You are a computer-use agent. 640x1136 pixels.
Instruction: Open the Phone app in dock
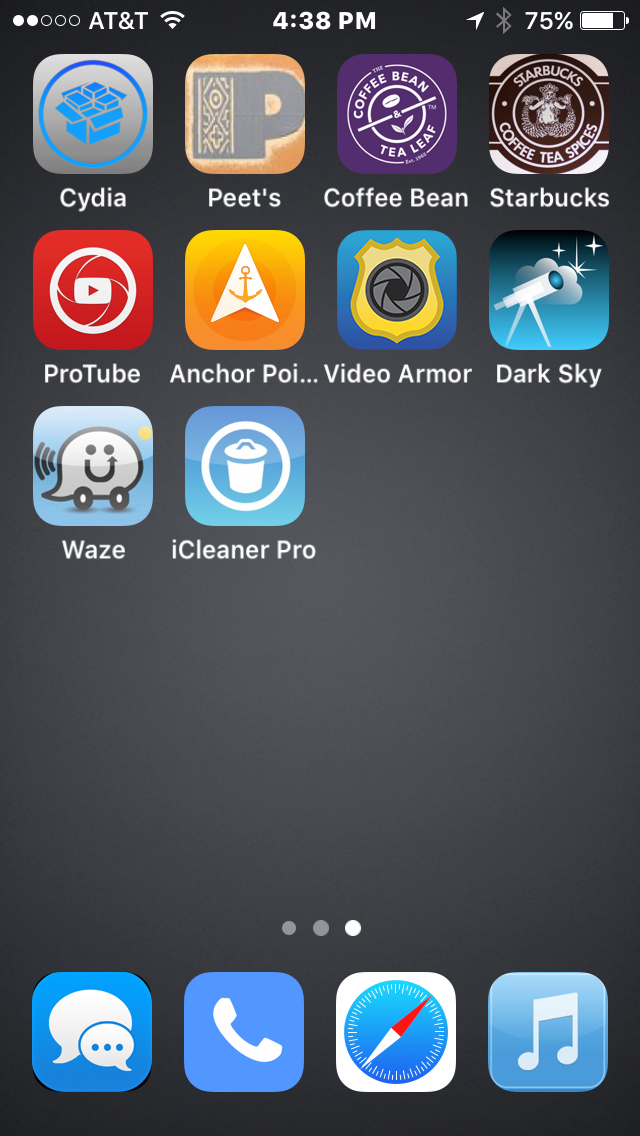click(x=244, y=1031)
